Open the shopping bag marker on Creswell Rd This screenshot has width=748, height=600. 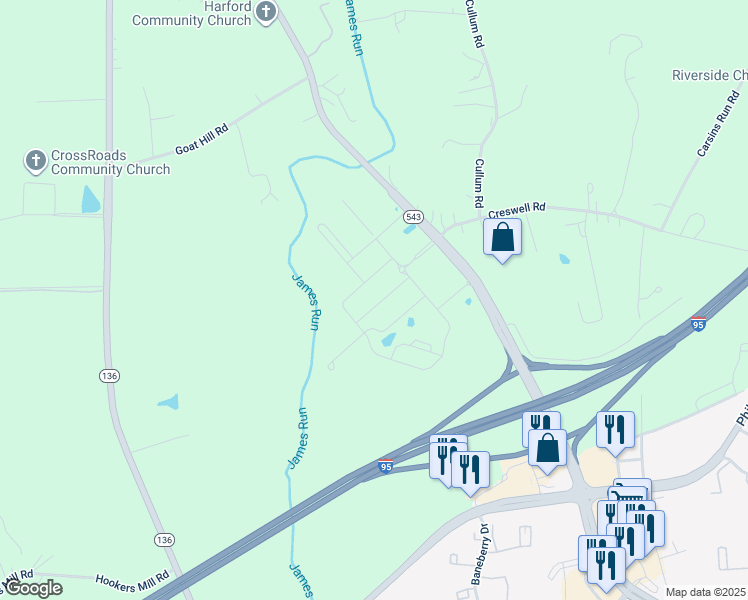(x=502, y=239)
